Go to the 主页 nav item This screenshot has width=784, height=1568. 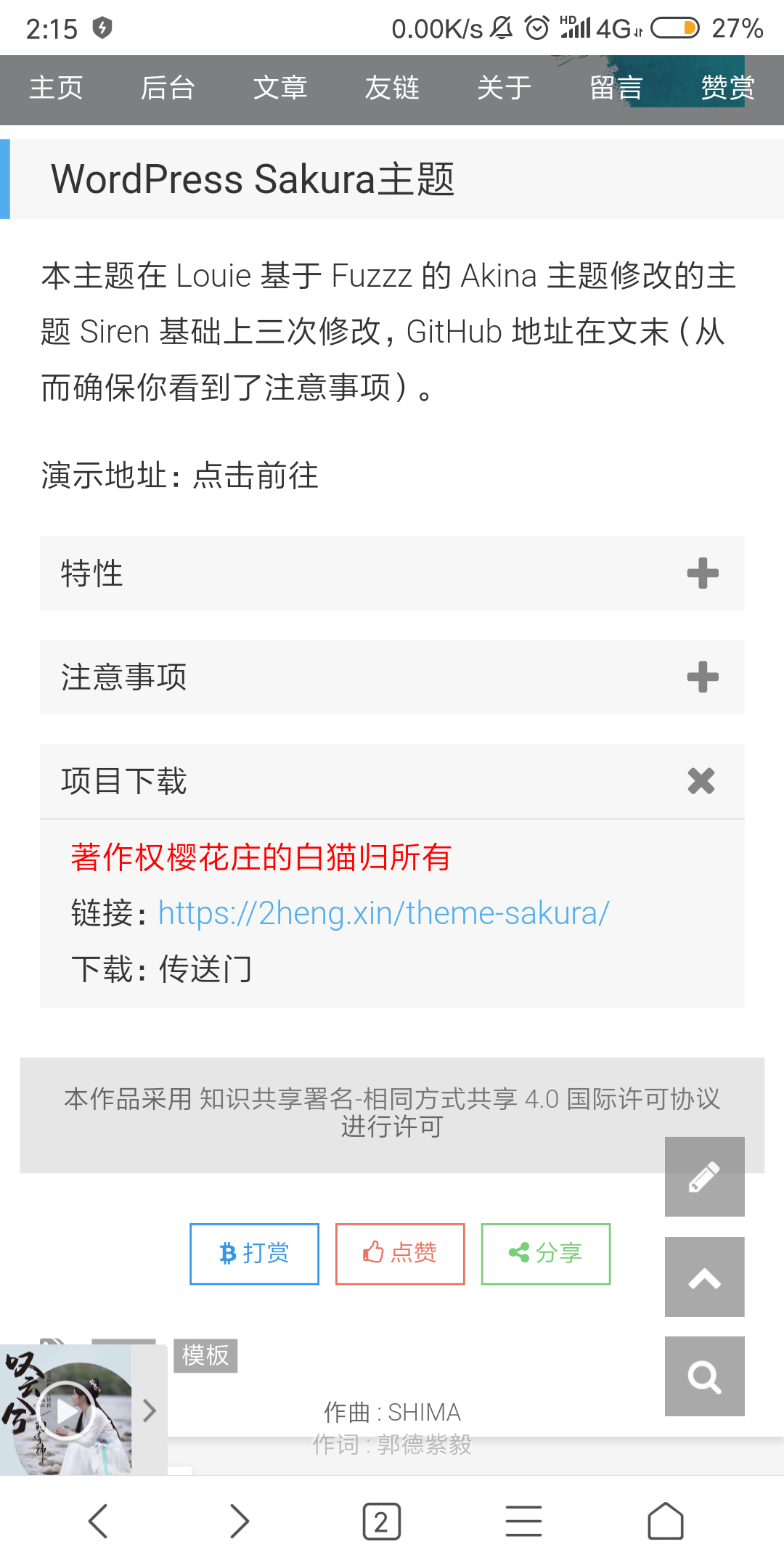click(56, 88)
